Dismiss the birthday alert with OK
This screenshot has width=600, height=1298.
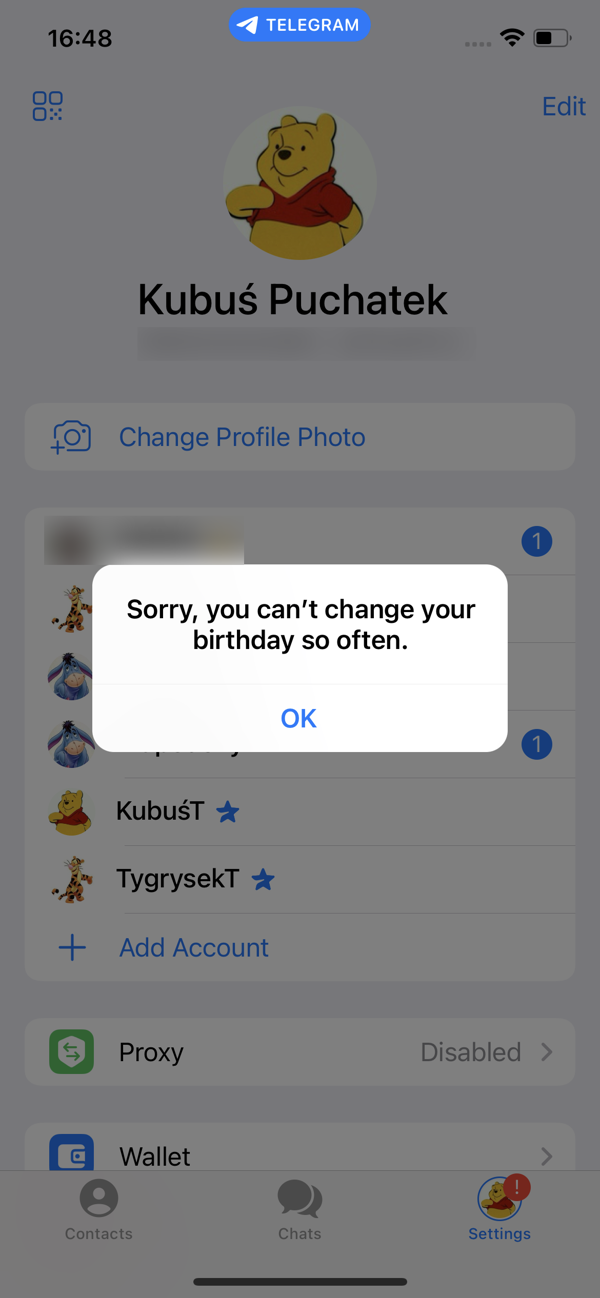pos(299,718)
